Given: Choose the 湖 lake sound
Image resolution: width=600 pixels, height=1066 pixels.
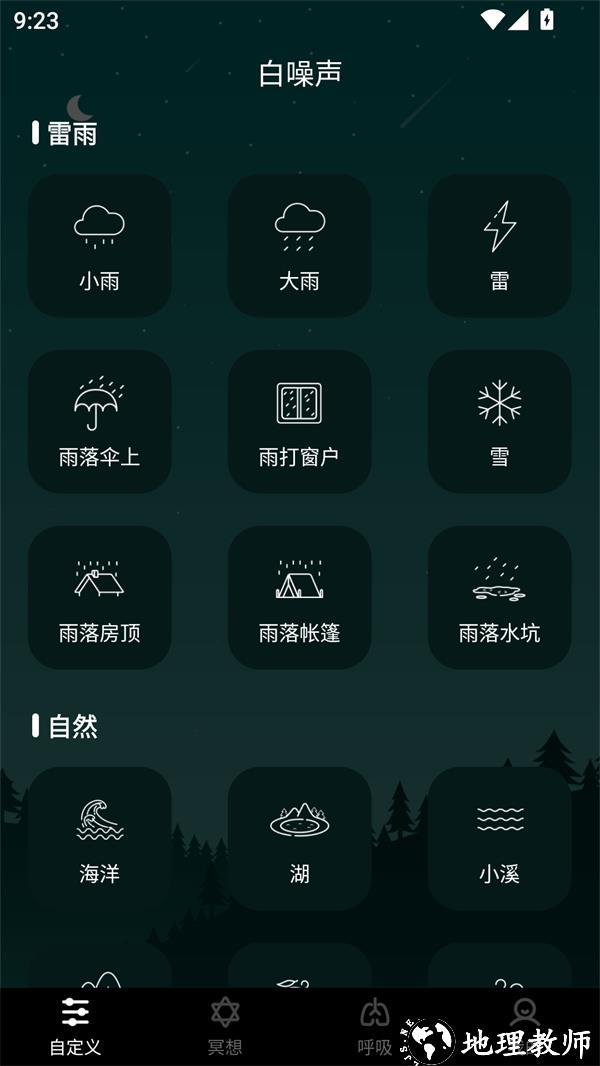Looking at the screenshot, I should pos(299,839).
